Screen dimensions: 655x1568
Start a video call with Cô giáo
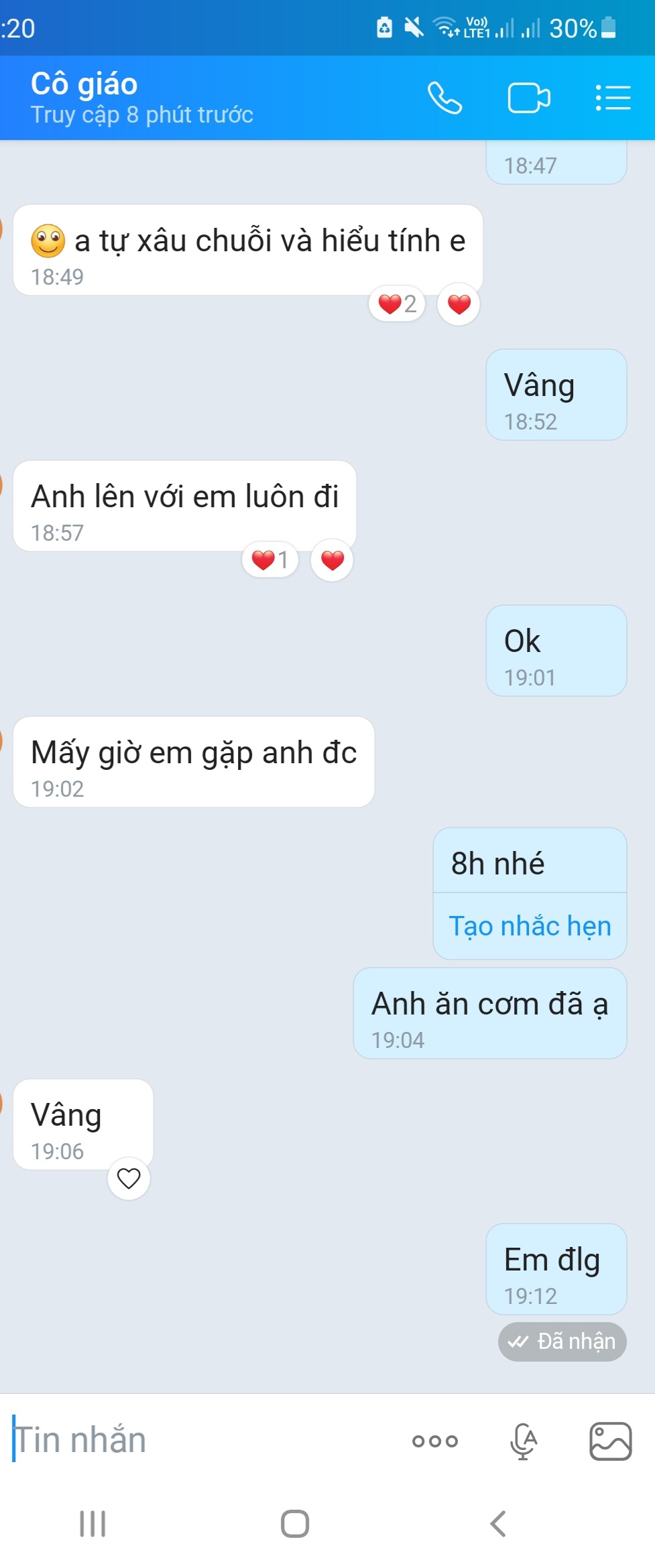528,99
